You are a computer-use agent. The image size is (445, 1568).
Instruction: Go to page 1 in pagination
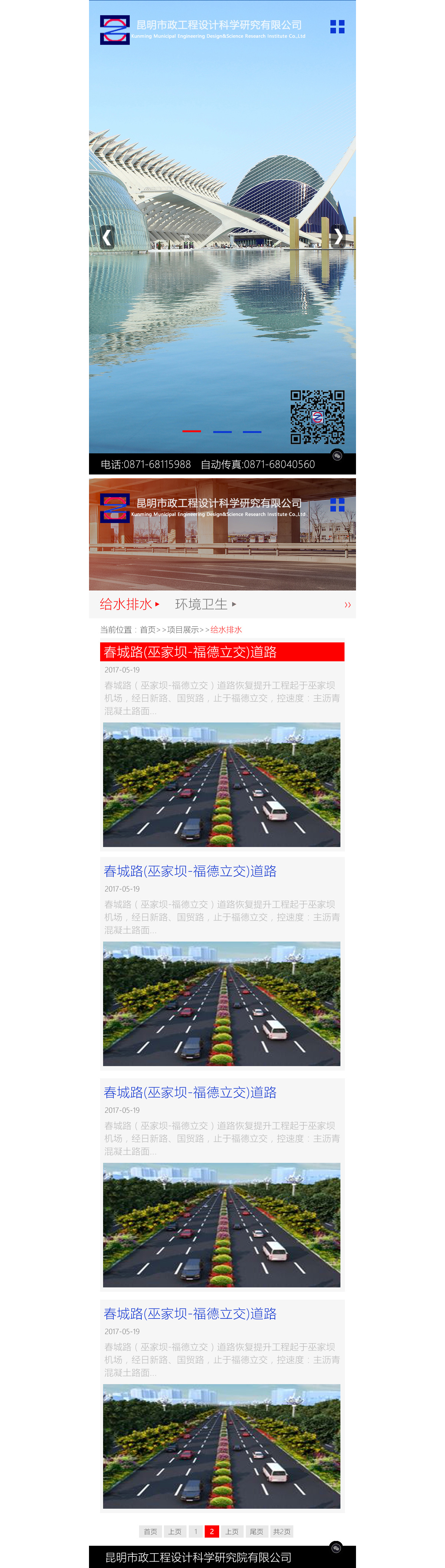coord(195,1531)
